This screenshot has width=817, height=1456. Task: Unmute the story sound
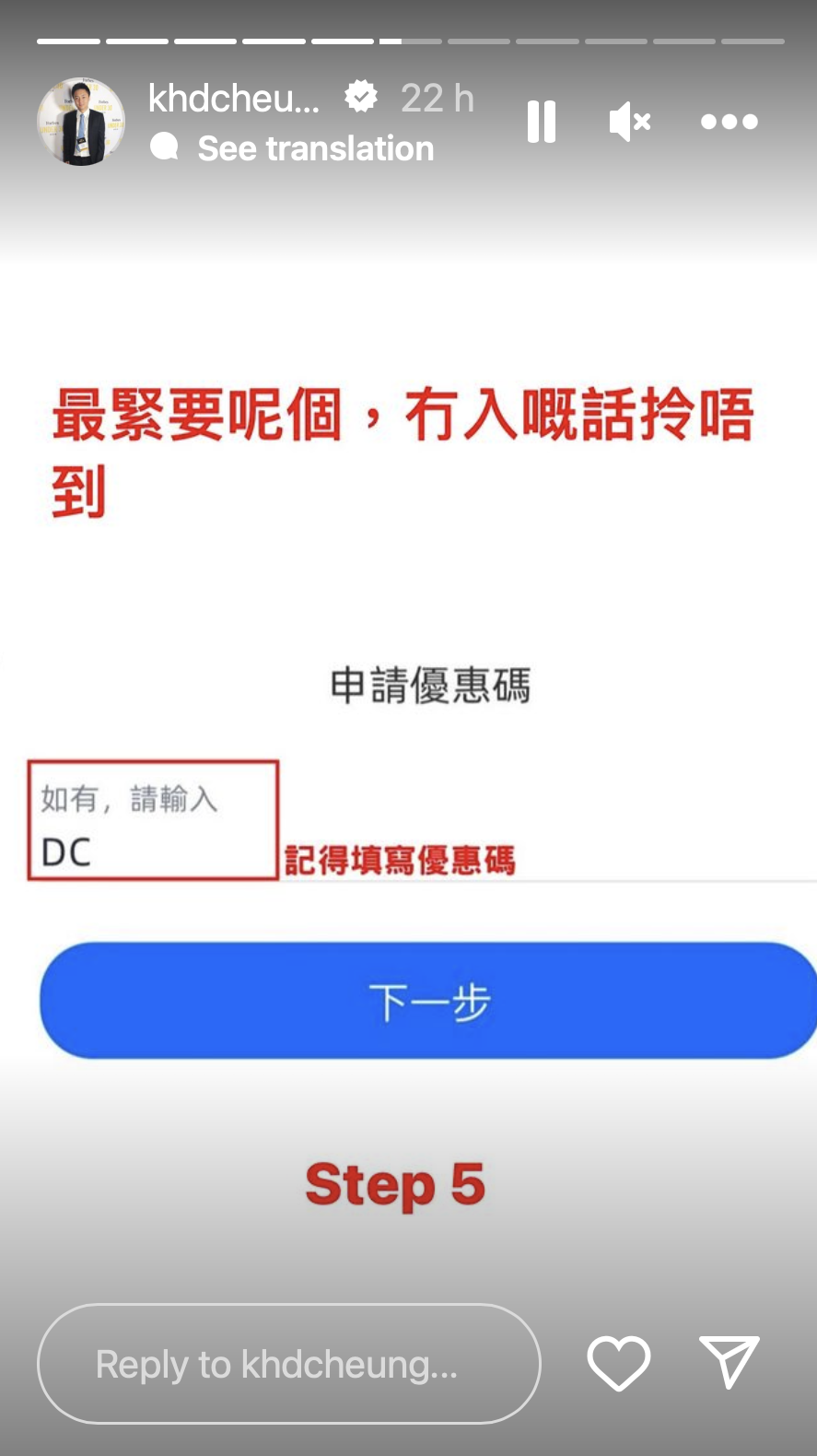click(x=630, y=122)
